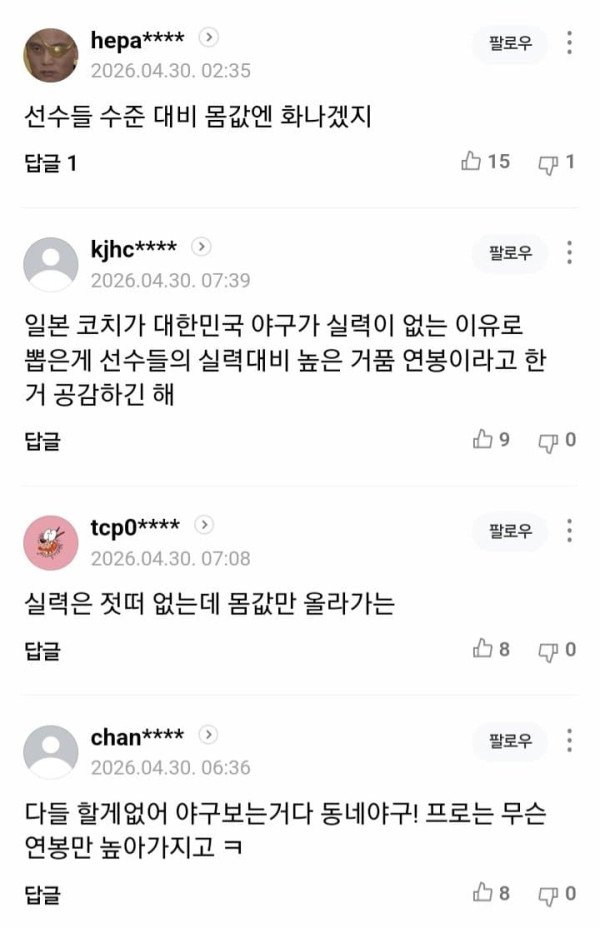This screenshot has height=928, width=600.
Task: Follow user chan****
Action: (x=509, y=741)
